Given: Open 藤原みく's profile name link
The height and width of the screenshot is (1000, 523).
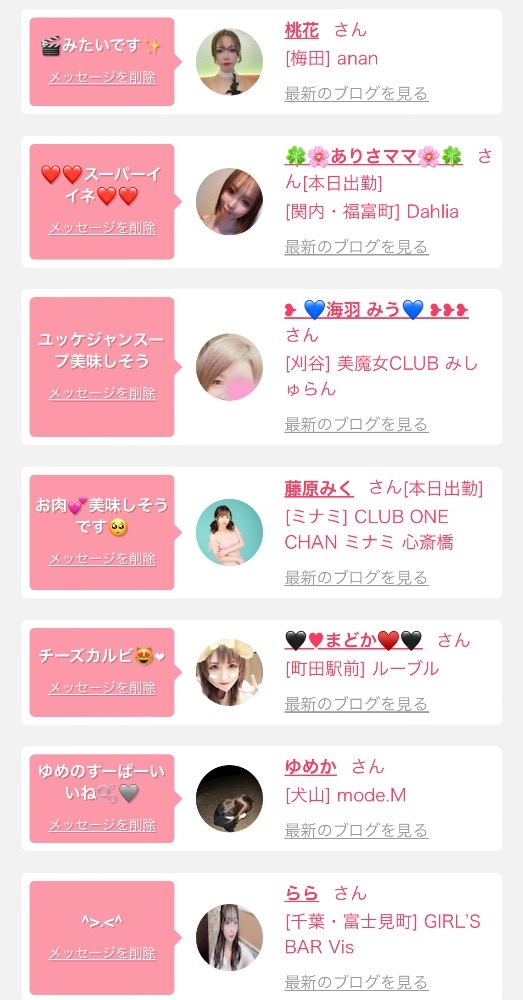Looking at the screenshot, I should pyautogui.click(x=319, y=489).
